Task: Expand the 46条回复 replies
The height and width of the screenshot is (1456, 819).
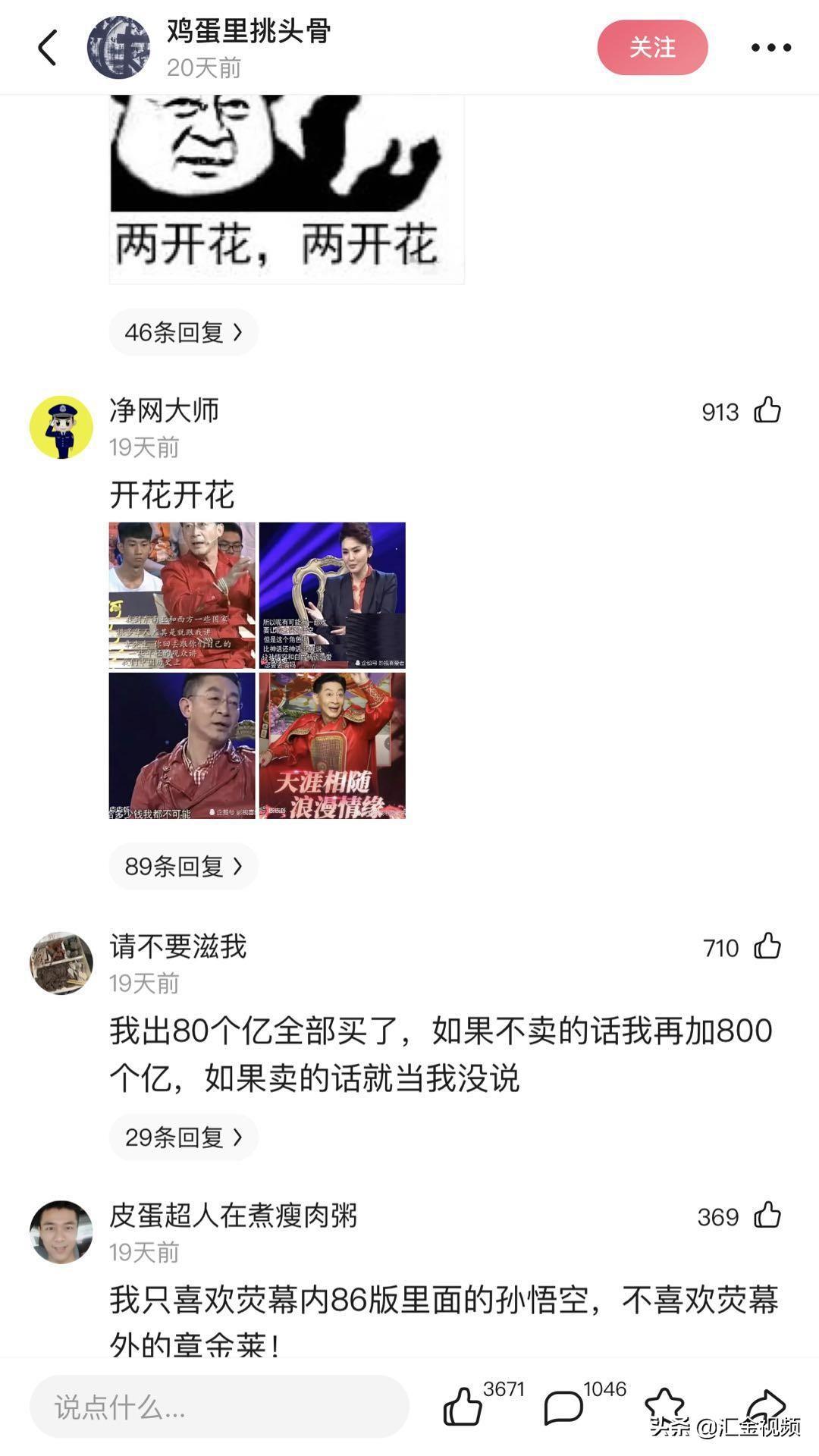Action: coord(184,332)
